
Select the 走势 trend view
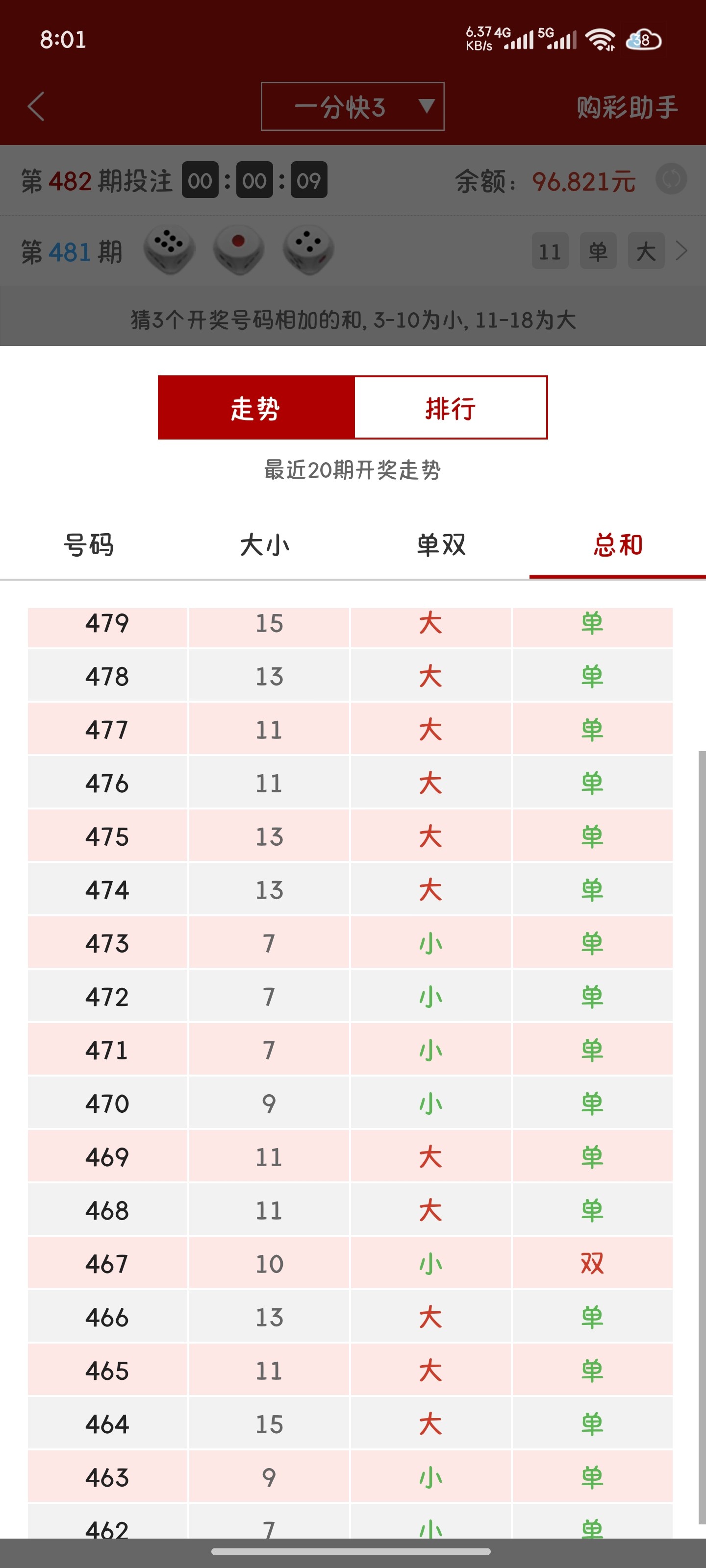[256, 408]
